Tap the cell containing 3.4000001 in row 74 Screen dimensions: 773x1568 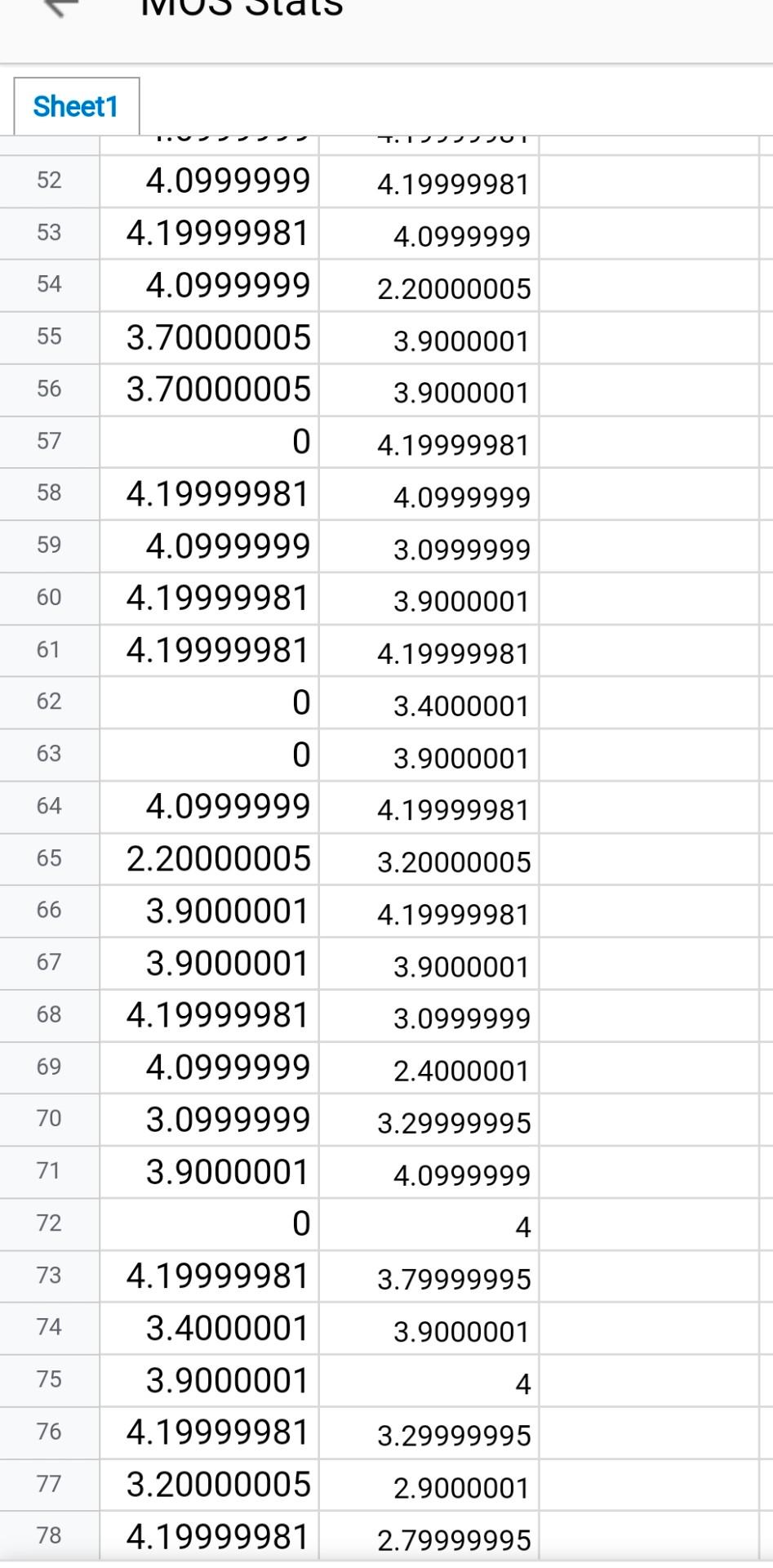pyautogui.click(x=208, y=1329)
